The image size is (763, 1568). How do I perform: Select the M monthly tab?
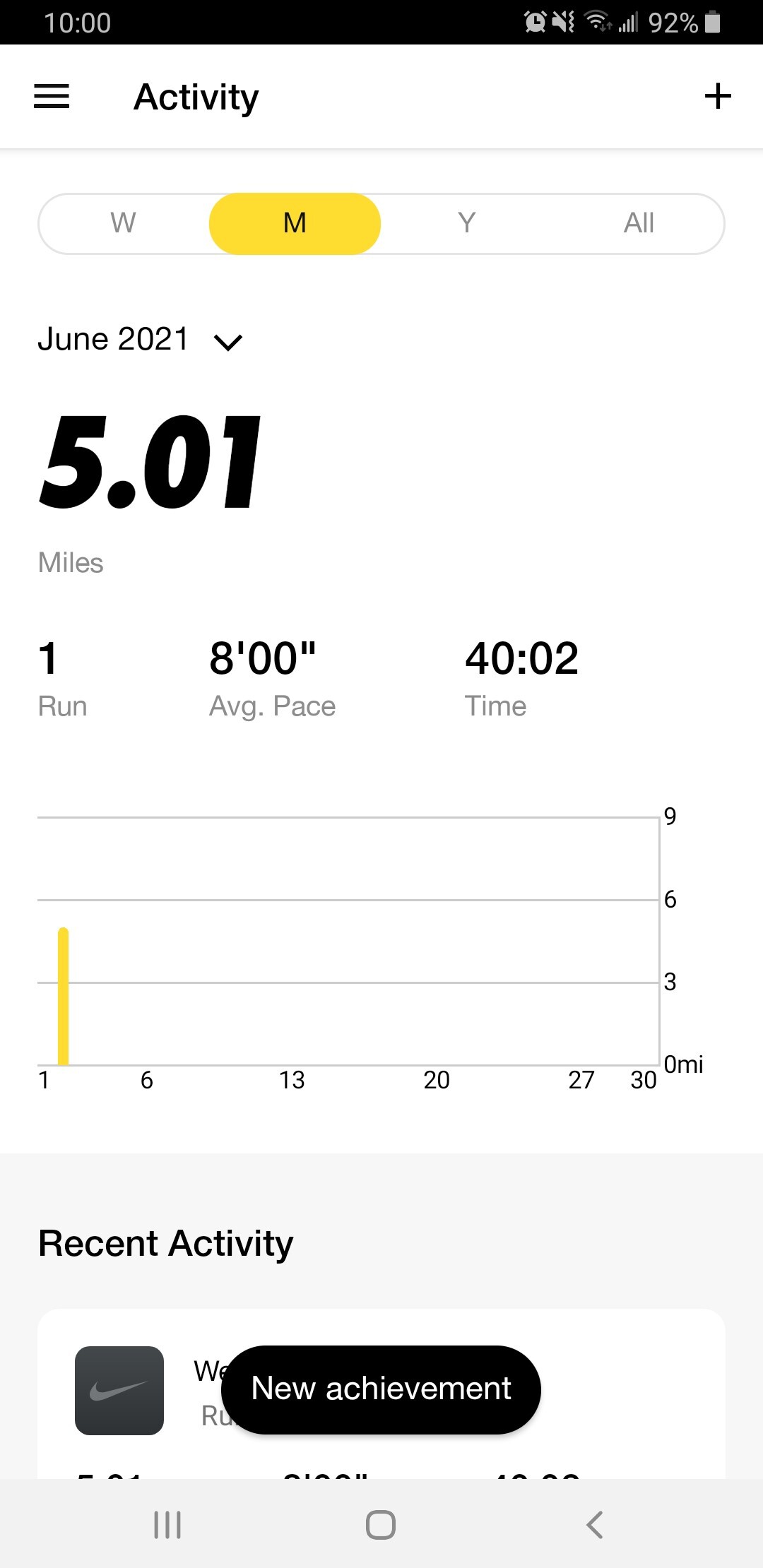pos(295,223)
